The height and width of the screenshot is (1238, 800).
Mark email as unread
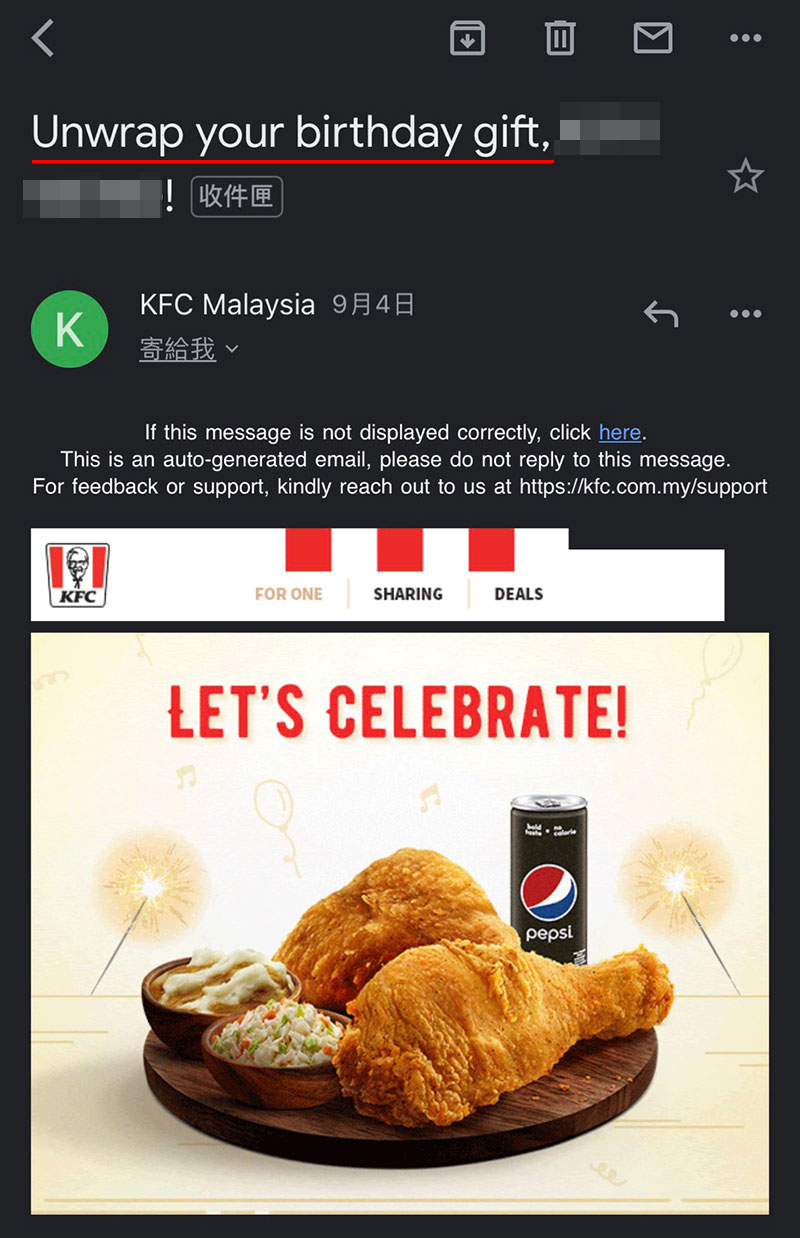pos(652,39)
